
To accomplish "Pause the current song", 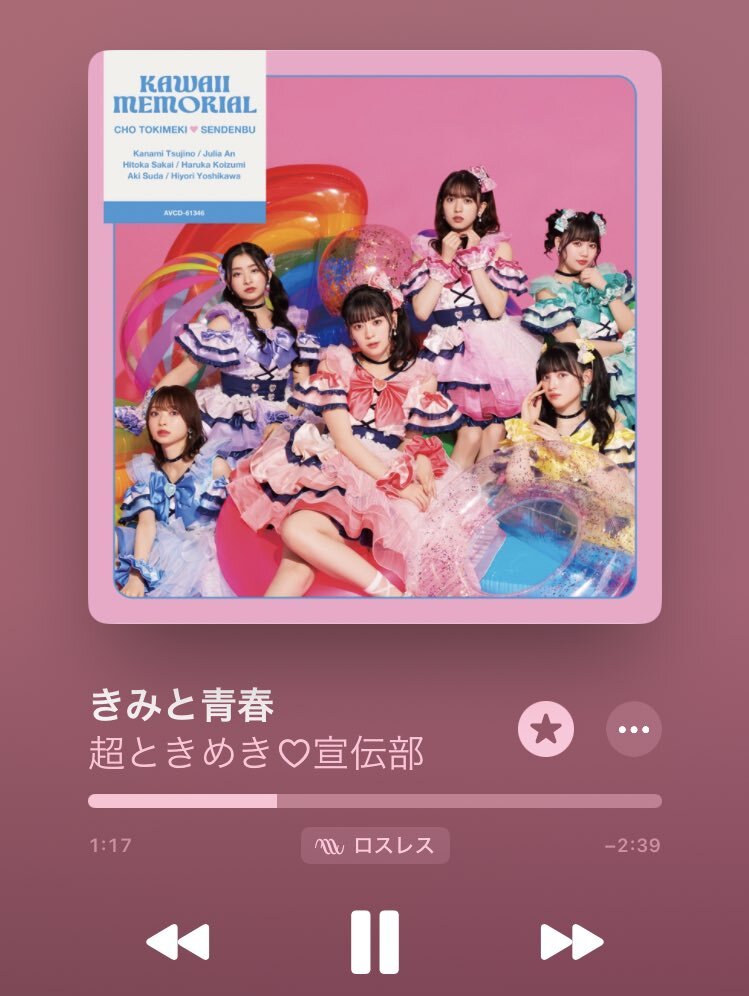I will pos(375,942).
